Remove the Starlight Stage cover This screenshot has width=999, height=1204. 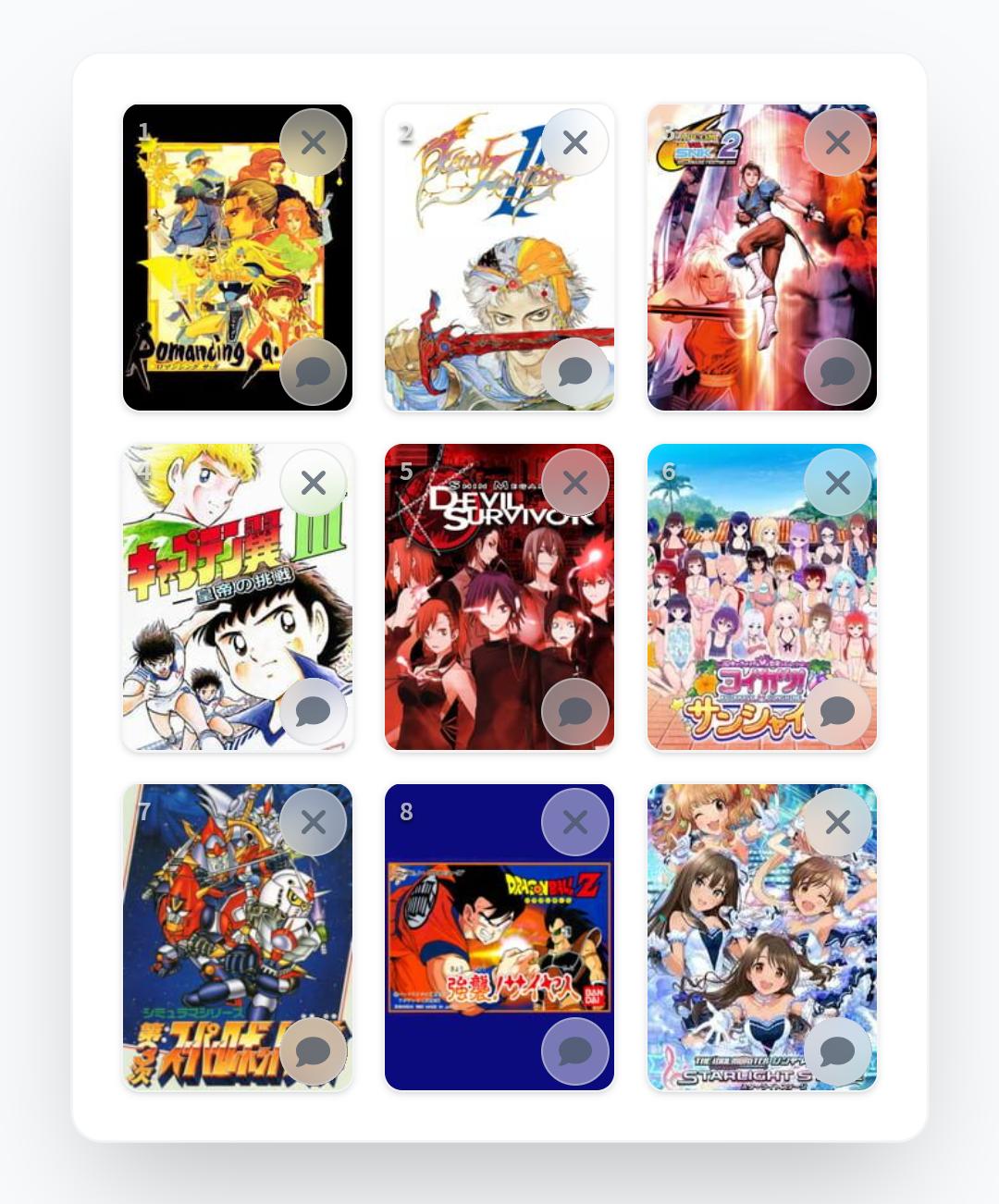coord(837,822)
